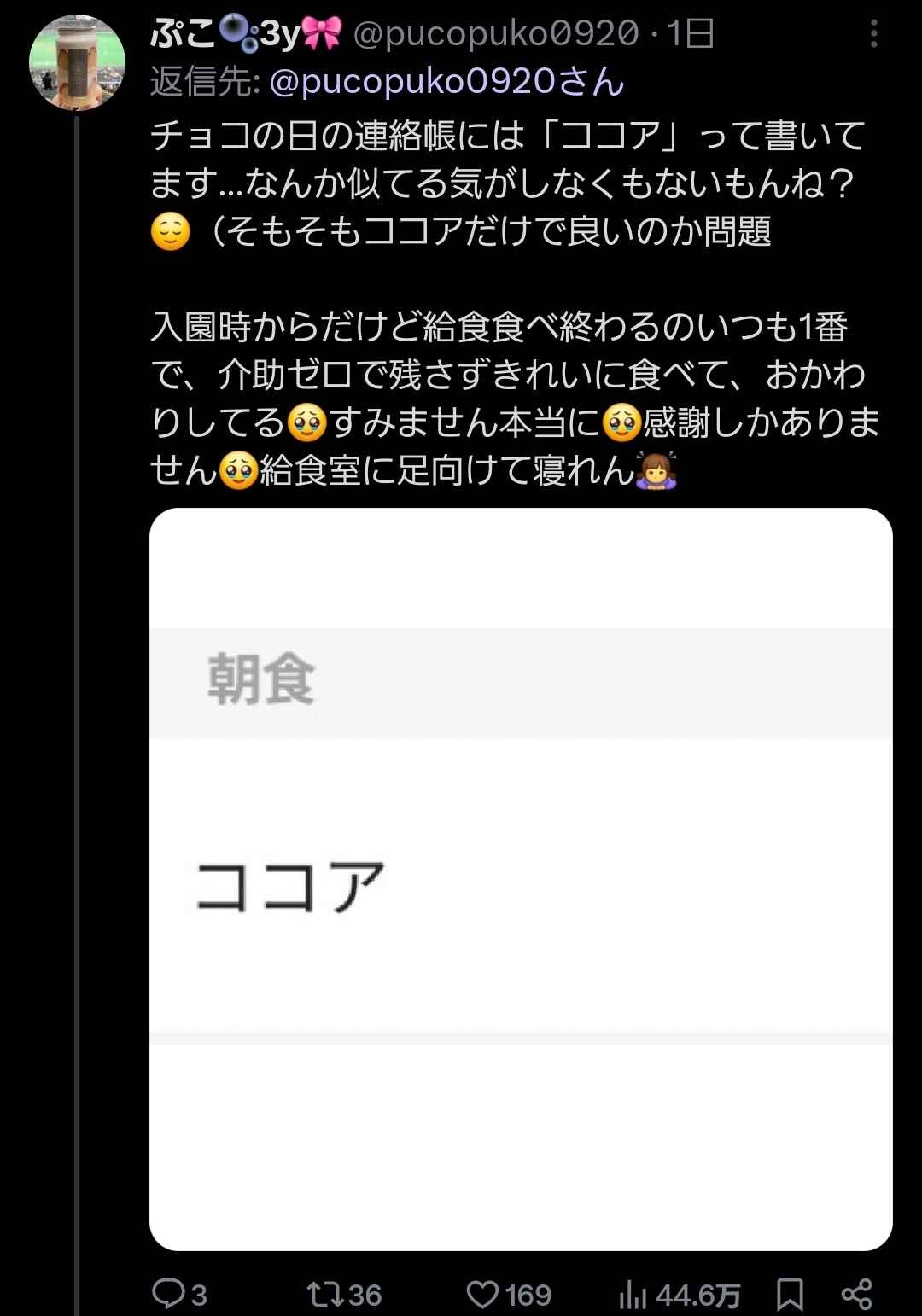
Task: Like the tweet with 169 likes
Action: pos(483,1294)
